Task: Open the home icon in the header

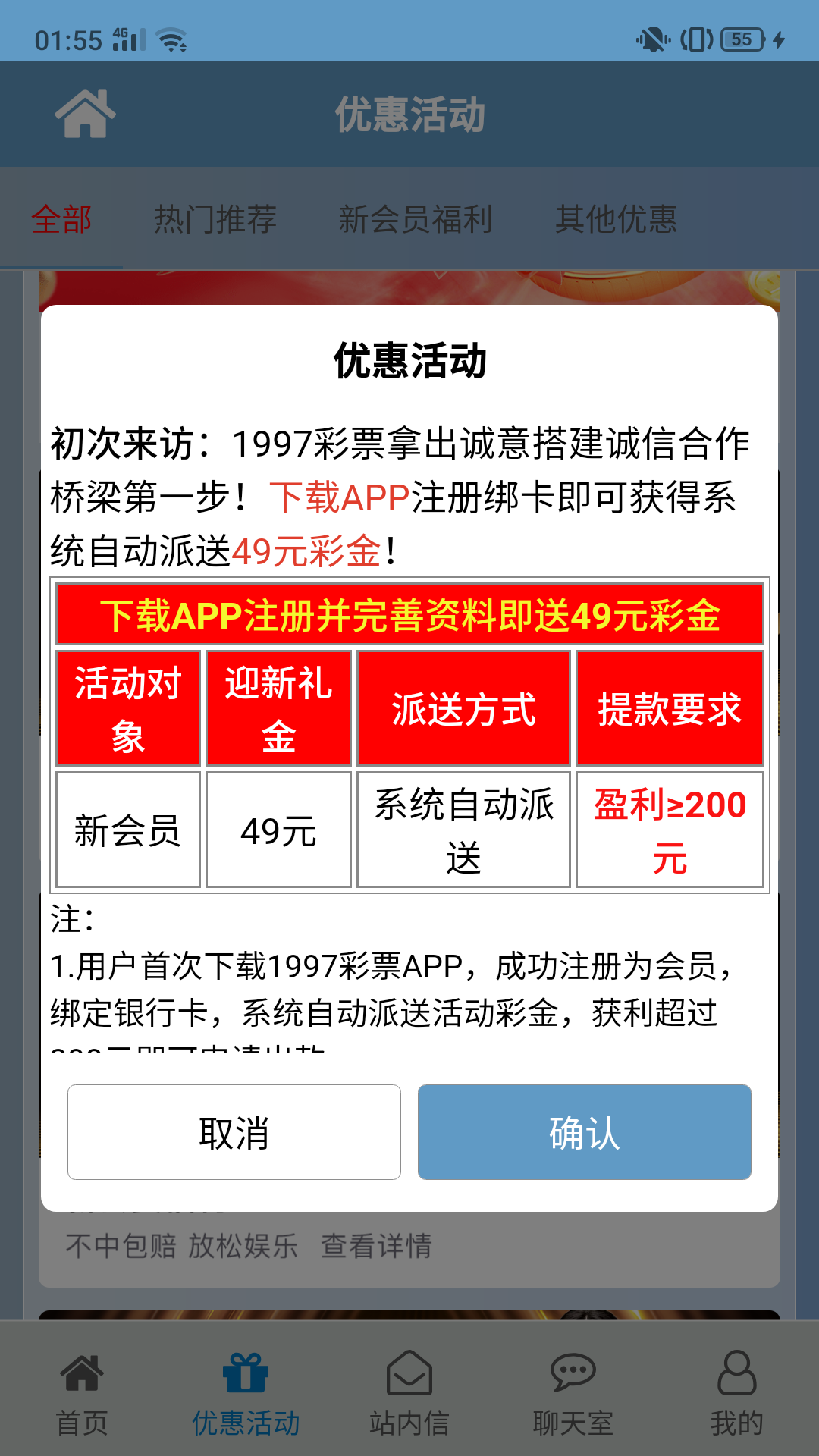Action: [85, 114]
